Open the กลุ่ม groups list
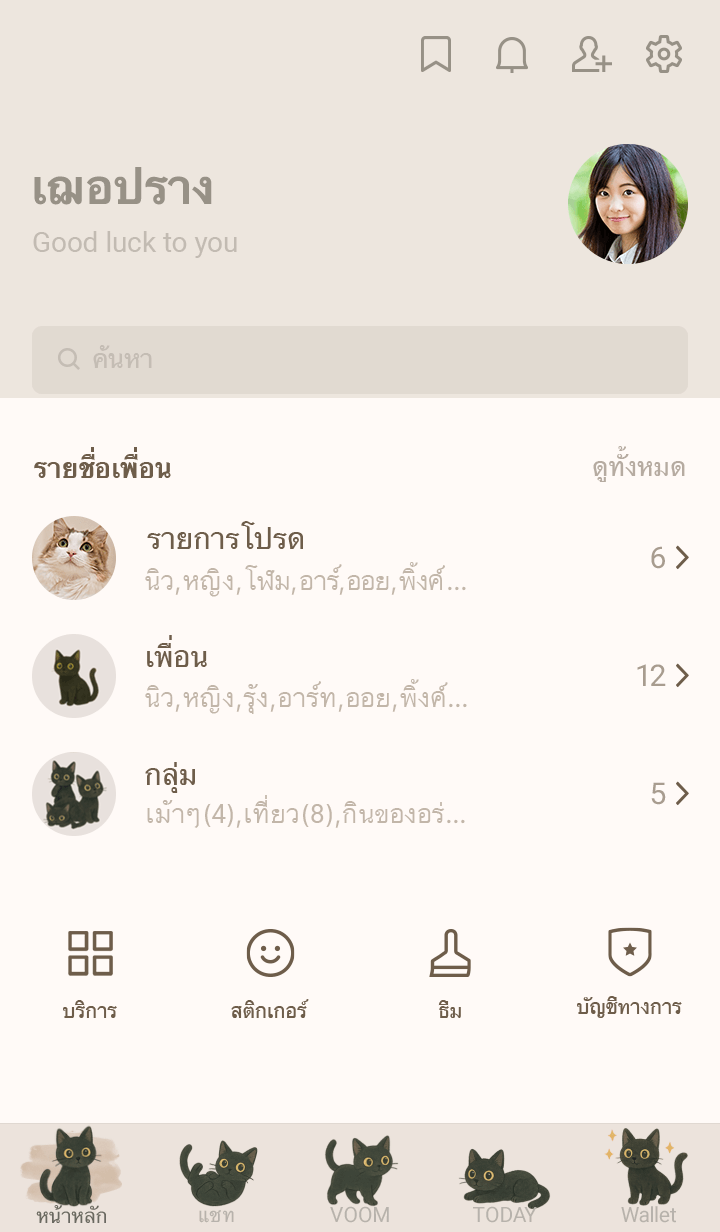720x1232 pixels. click(x=360, y=794)
